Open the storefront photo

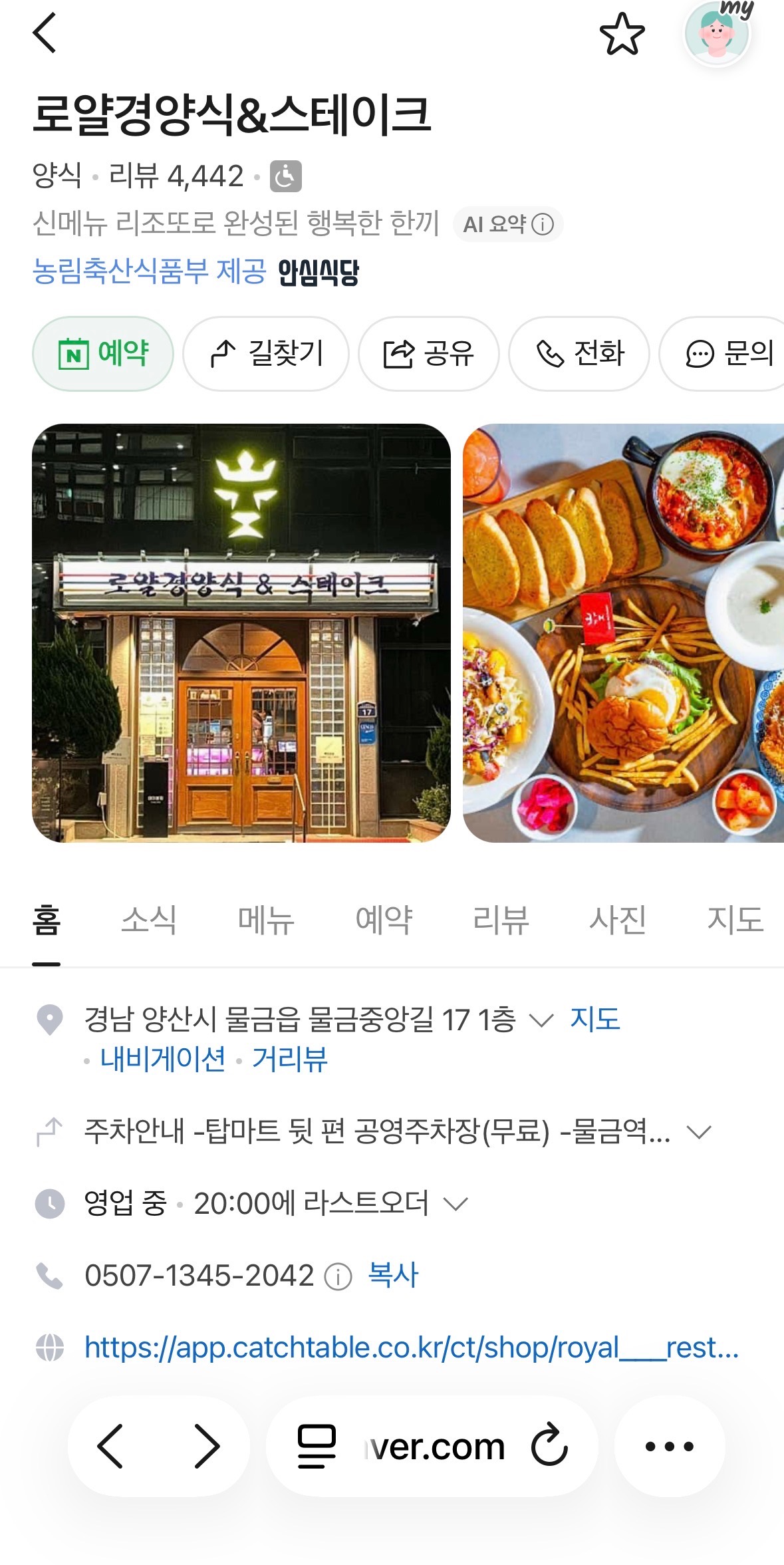[241, 633]
